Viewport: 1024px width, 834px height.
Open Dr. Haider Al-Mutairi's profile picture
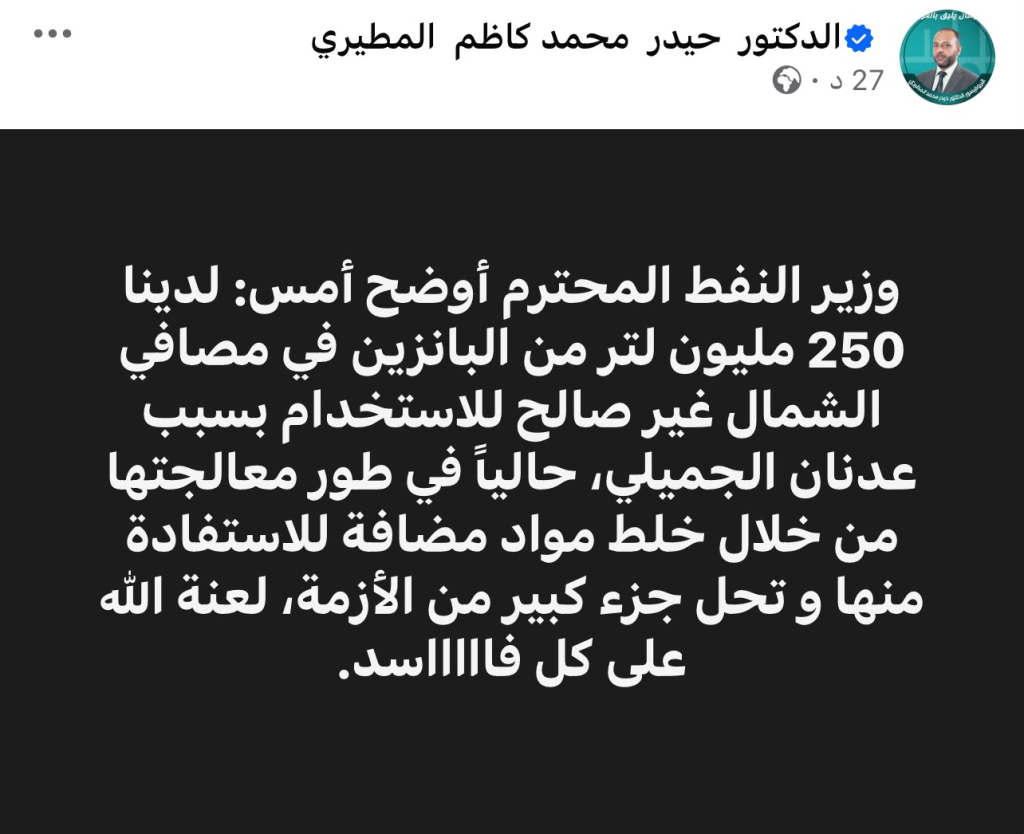[947, 57]
